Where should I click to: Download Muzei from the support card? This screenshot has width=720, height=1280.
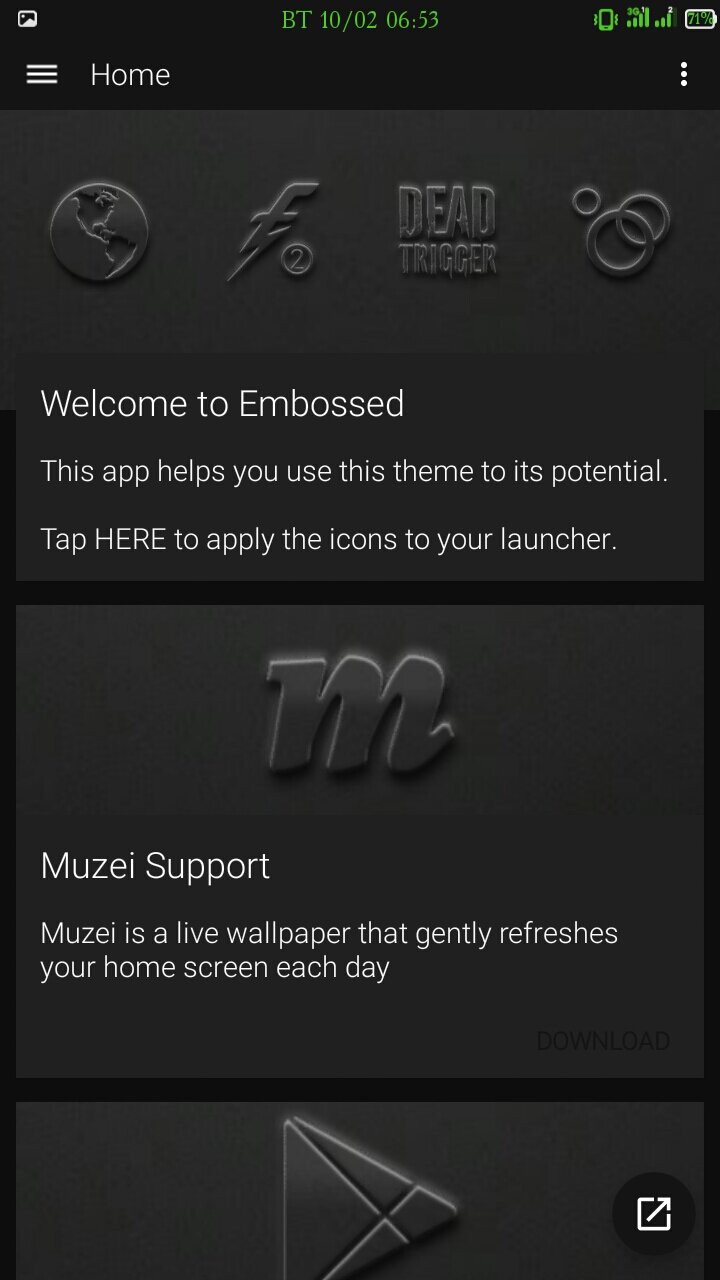click(x=602, y=1041)
